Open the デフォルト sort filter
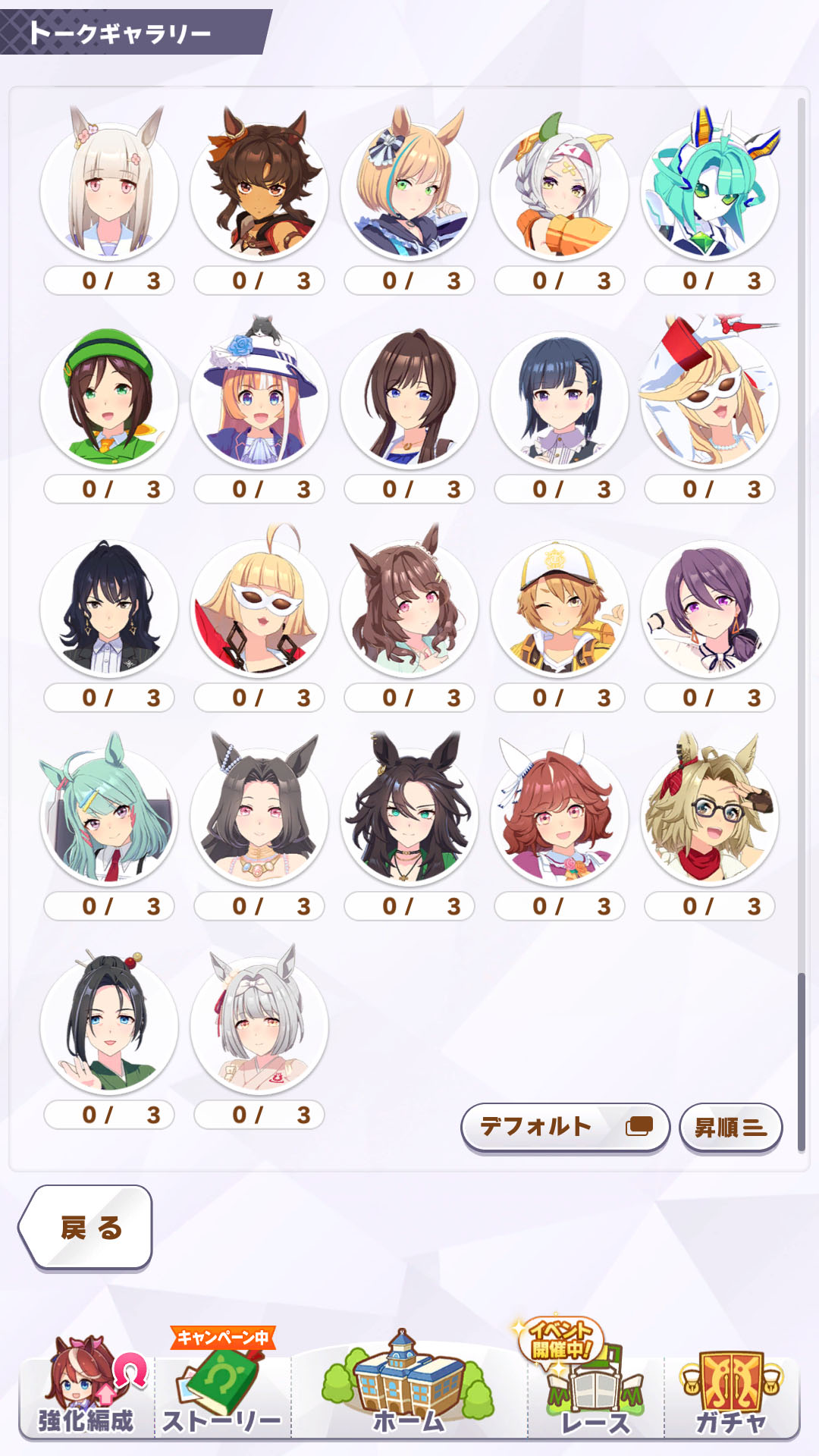Viewport: 819px width, 1456px height. click(x=565, y=1127)
